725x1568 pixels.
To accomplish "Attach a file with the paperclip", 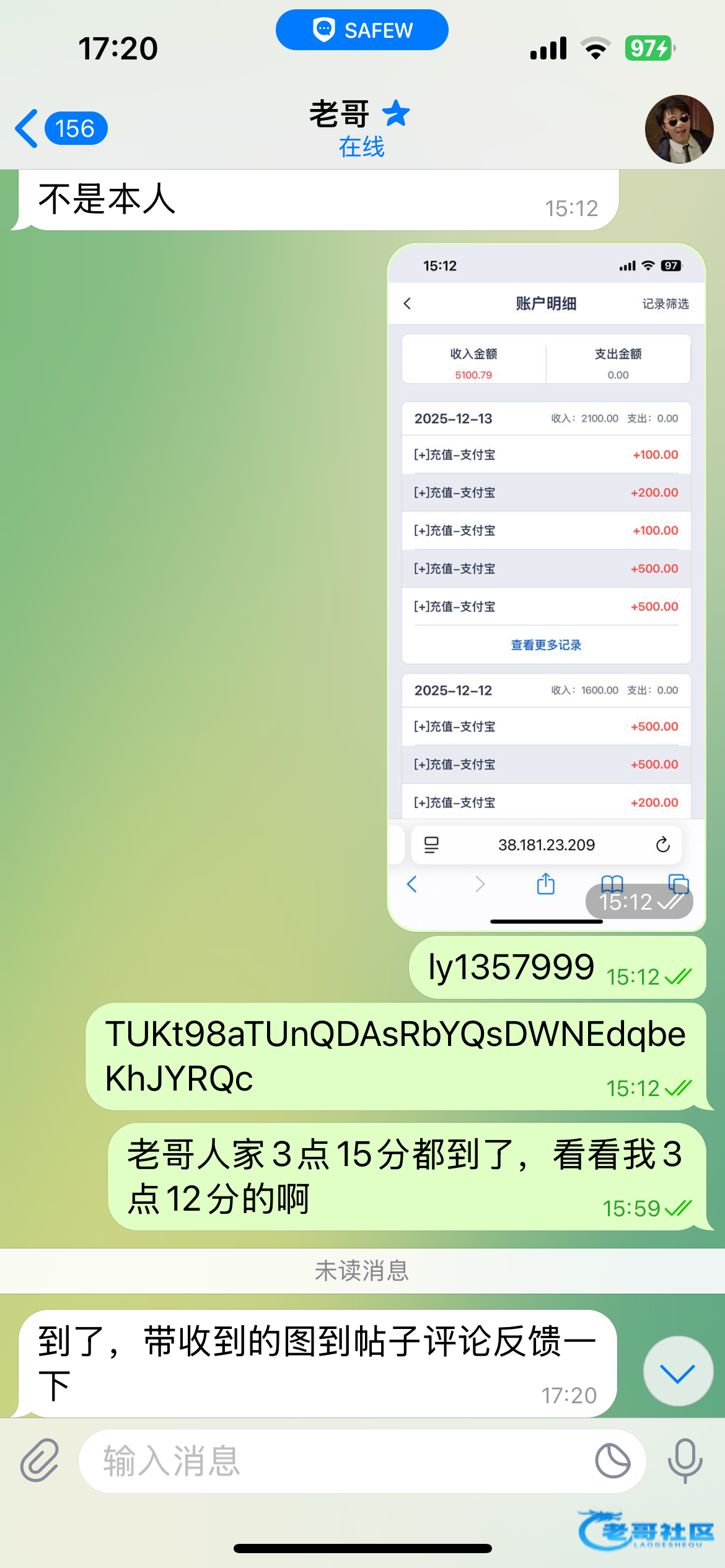I will coord(40,1460).
